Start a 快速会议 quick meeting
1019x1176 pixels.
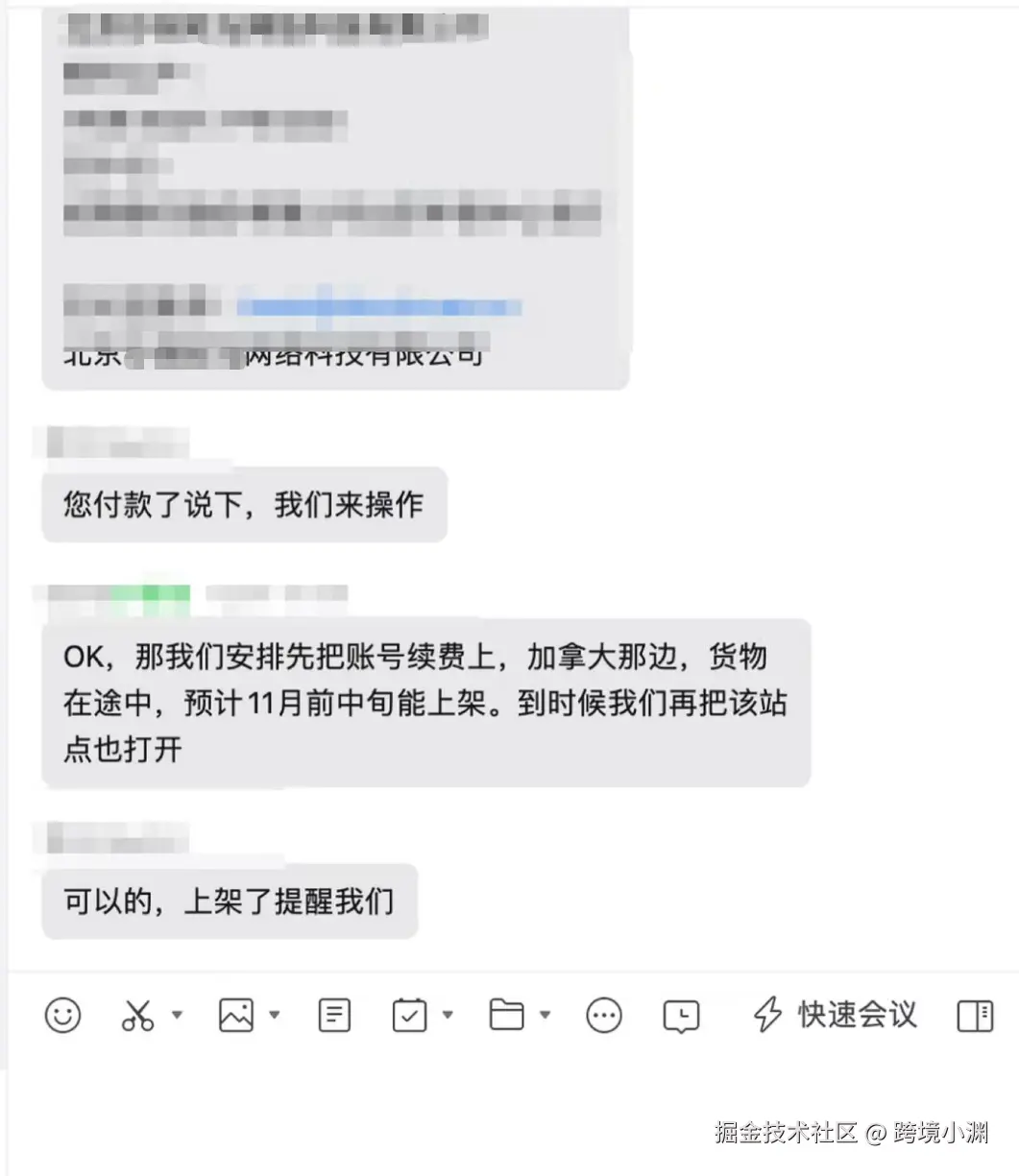[835, 1015]
